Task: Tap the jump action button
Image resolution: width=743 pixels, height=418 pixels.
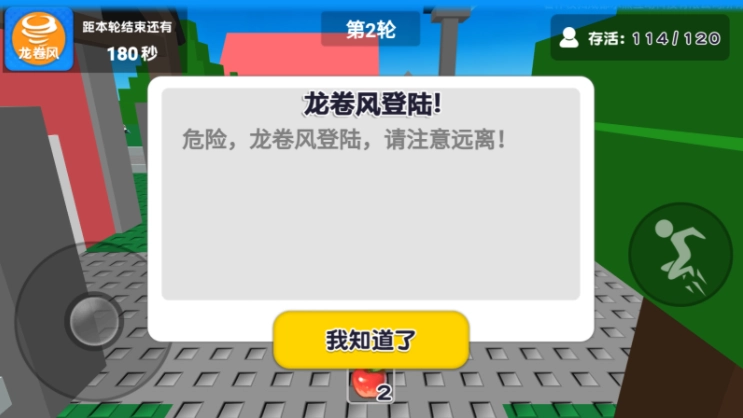Action: coord(678,250)
